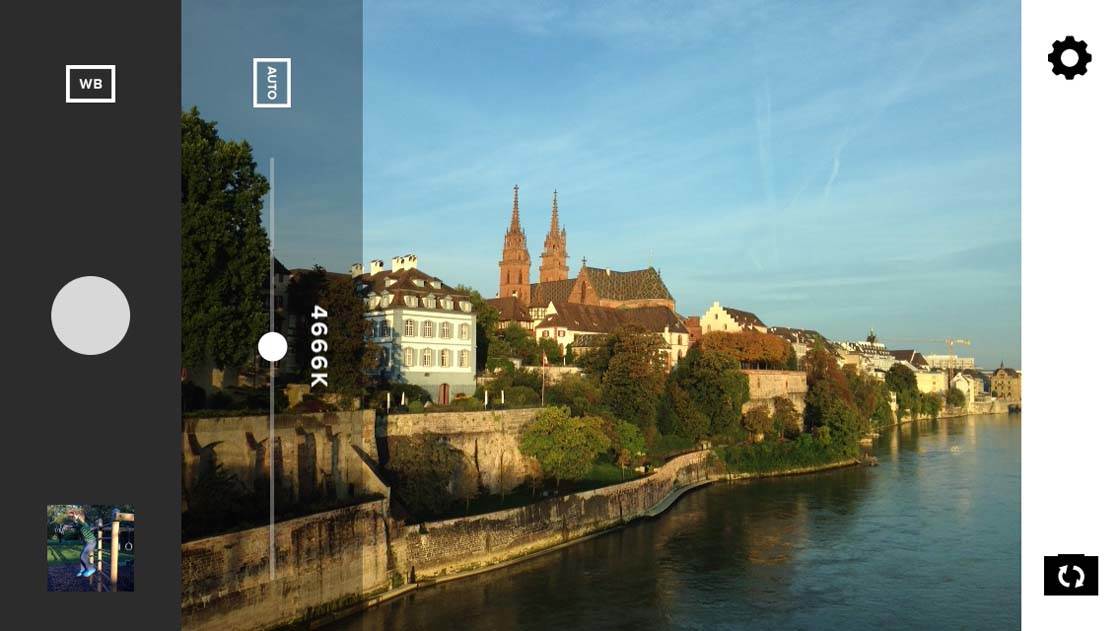This screenshot has width=1120, height=631.
Task: Switch between front and rear camera
Action: [1070, 575]
